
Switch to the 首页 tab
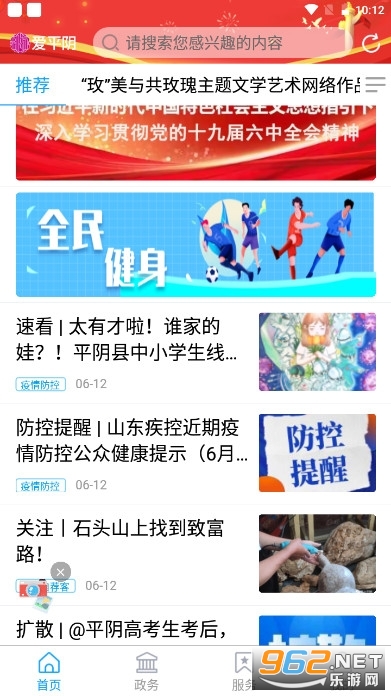point(49,671)
